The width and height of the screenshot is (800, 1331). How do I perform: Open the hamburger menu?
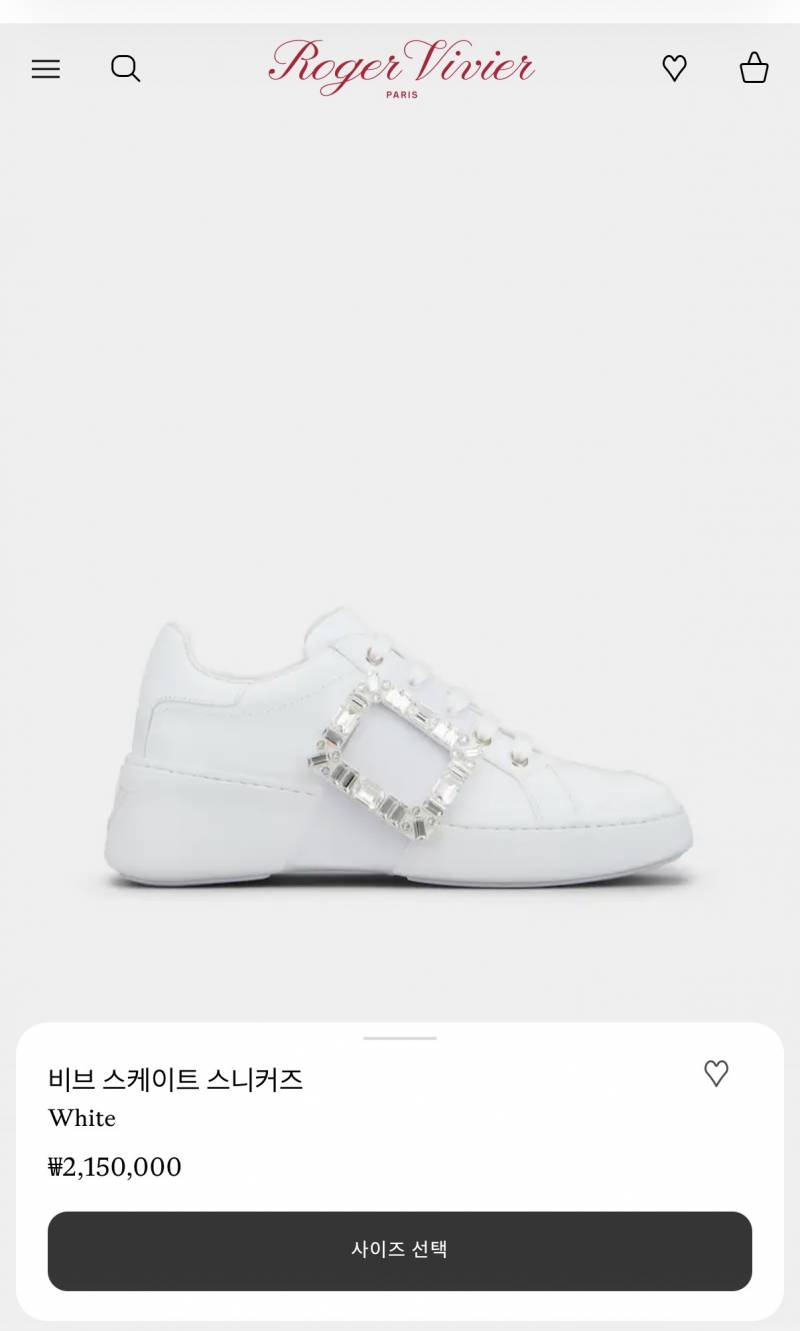[46, 69]
